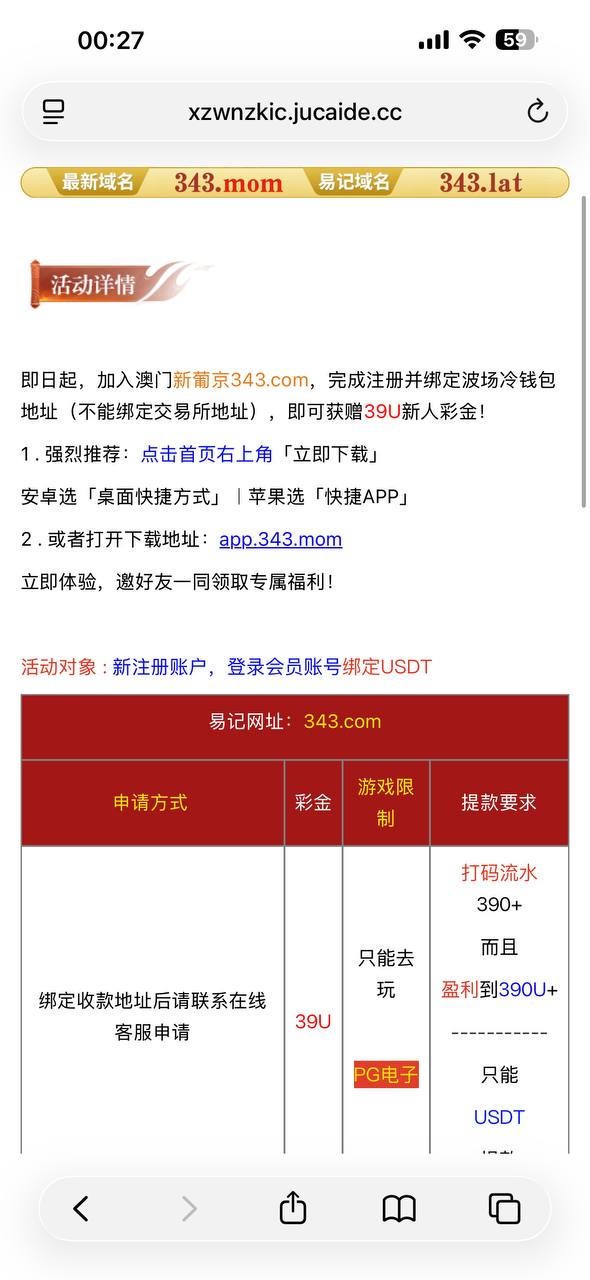Reload the current page
This screenshot has width=590, height=1280.
(x=537, y=112)
